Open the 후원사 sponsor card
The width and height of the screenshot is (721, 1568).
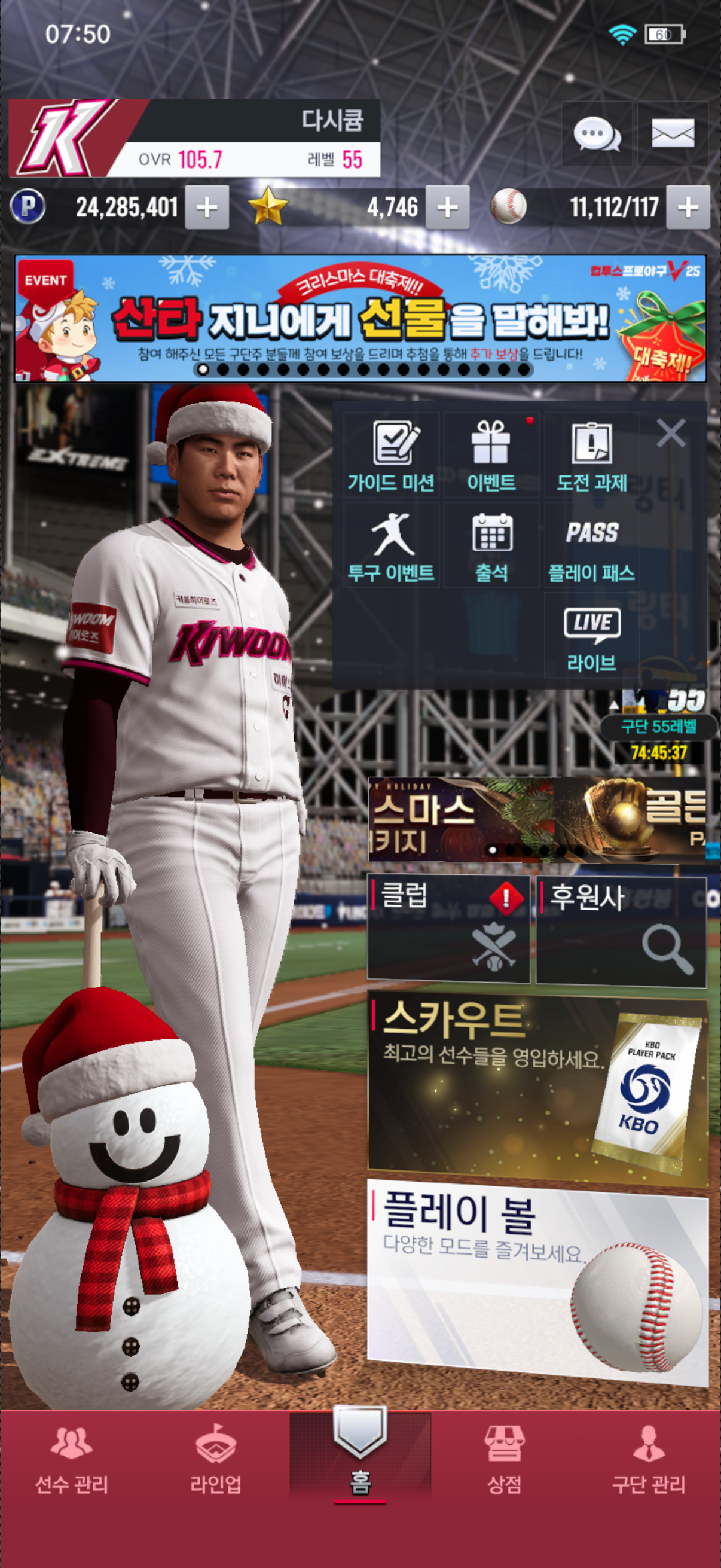[621, 929]
